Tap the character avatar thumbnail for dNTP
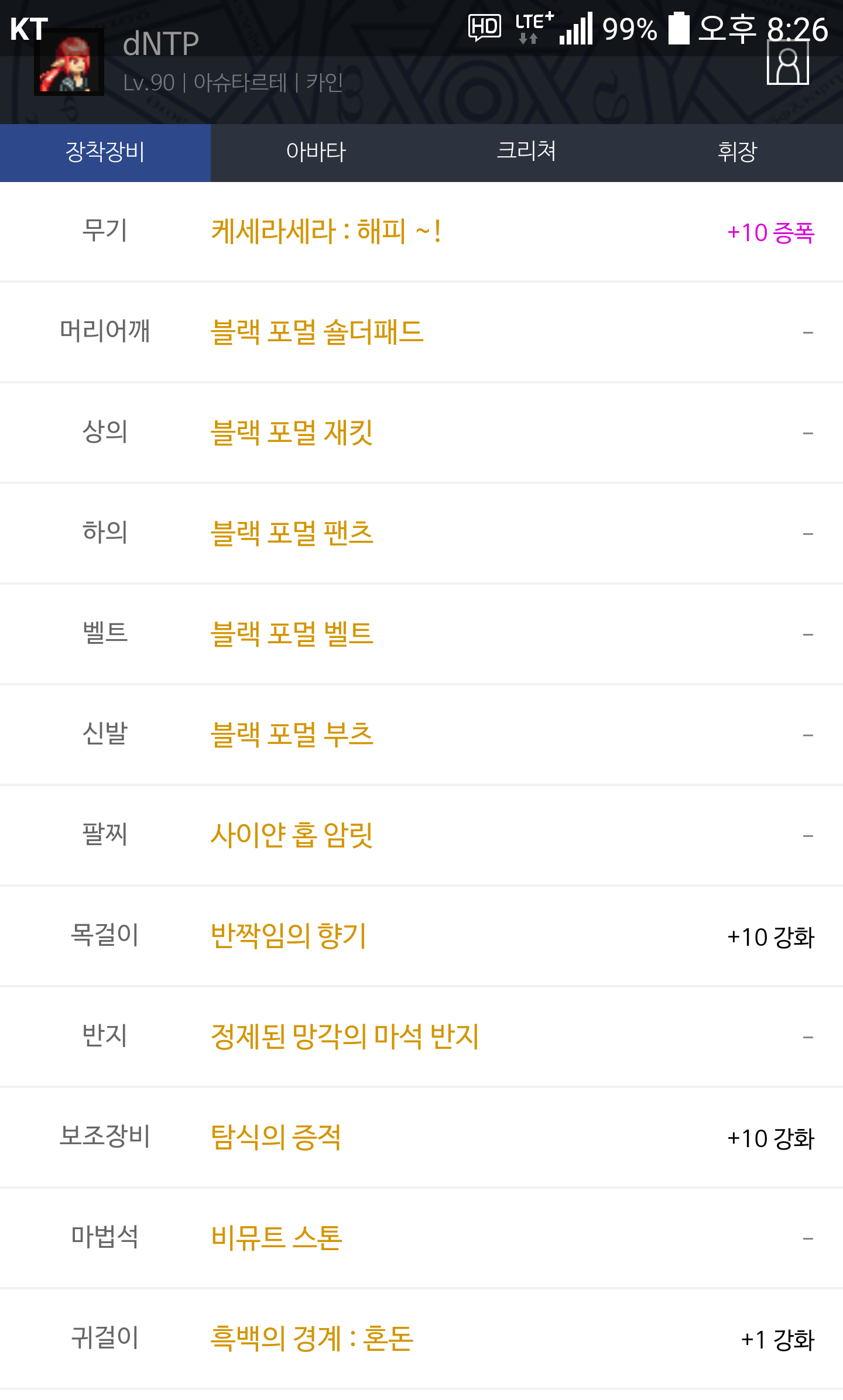The height and width of the screenshot is (1400, 843). pyautogui.click(x=69, y=63)
